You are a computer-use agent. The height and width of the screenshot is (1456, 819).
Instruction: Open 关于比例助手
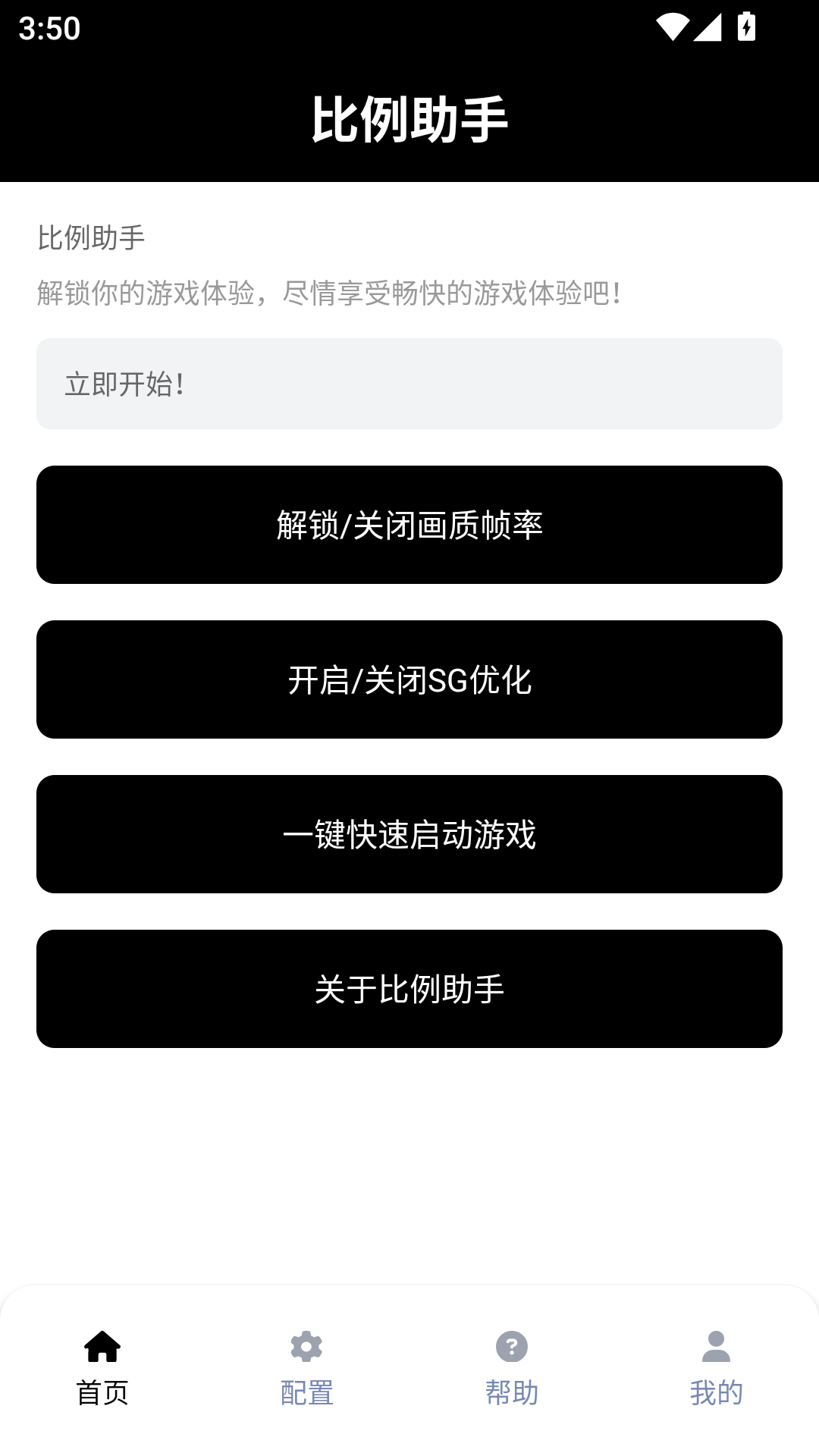coord(409,989)
